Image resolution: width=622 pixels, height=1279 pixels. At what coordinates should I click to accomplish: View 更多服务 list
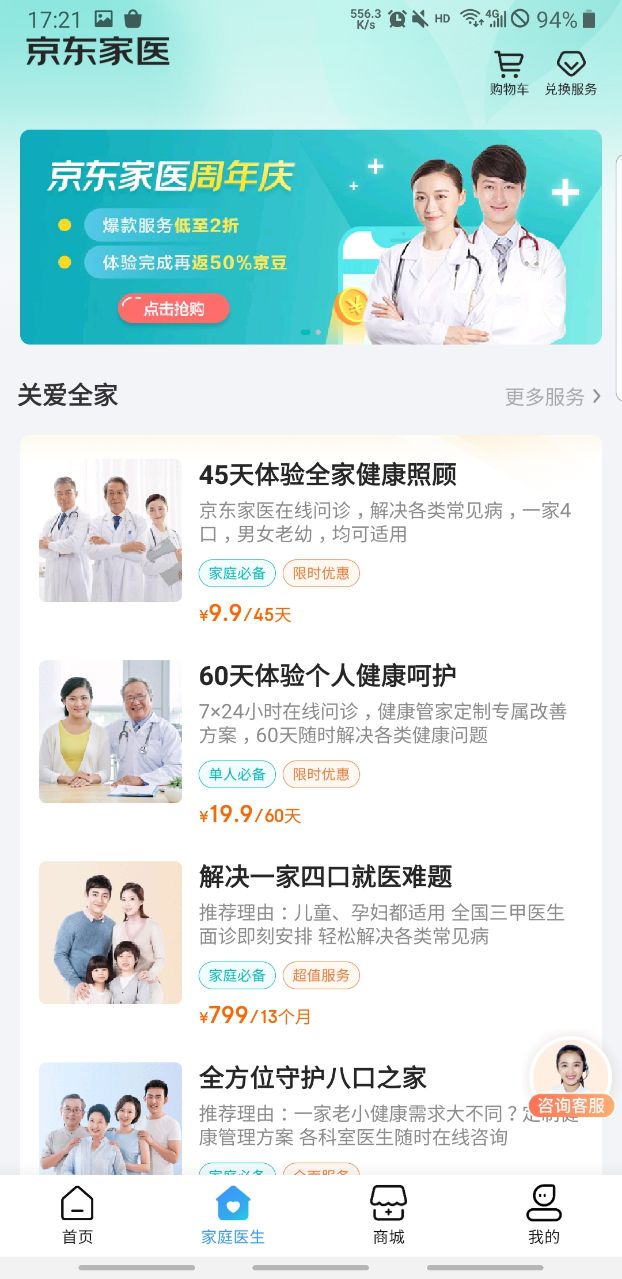tap(553, 396)
